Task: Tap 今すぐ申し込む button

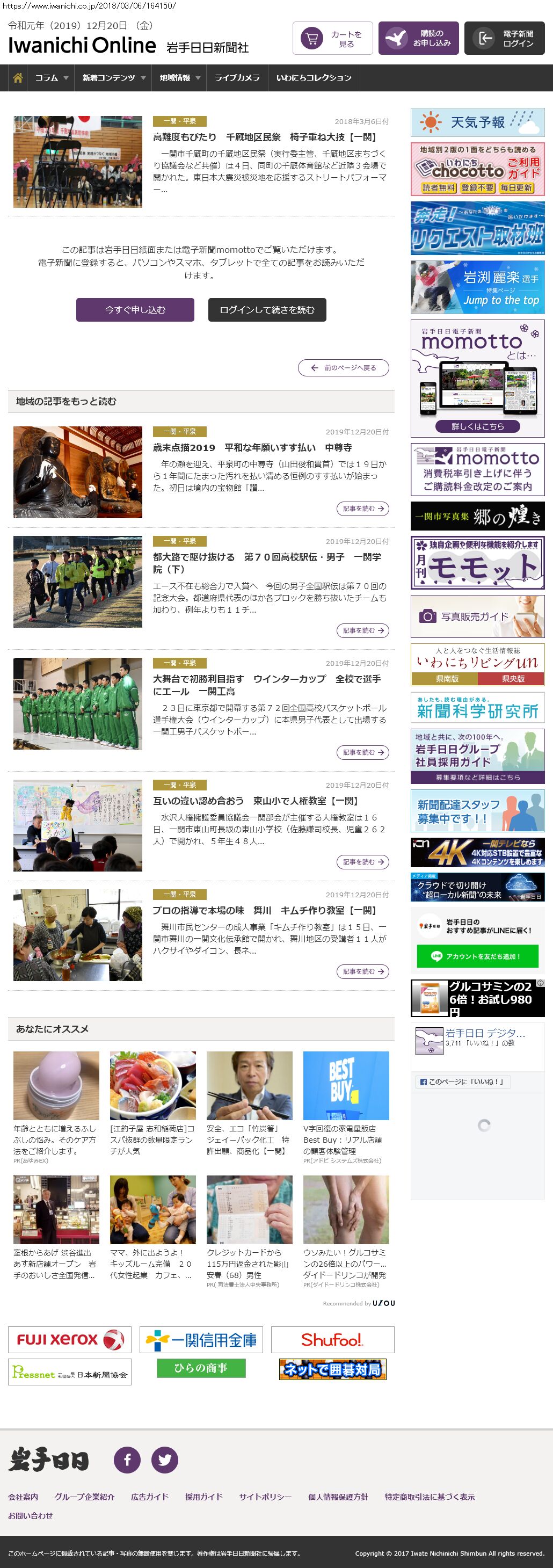Action: 135,310
